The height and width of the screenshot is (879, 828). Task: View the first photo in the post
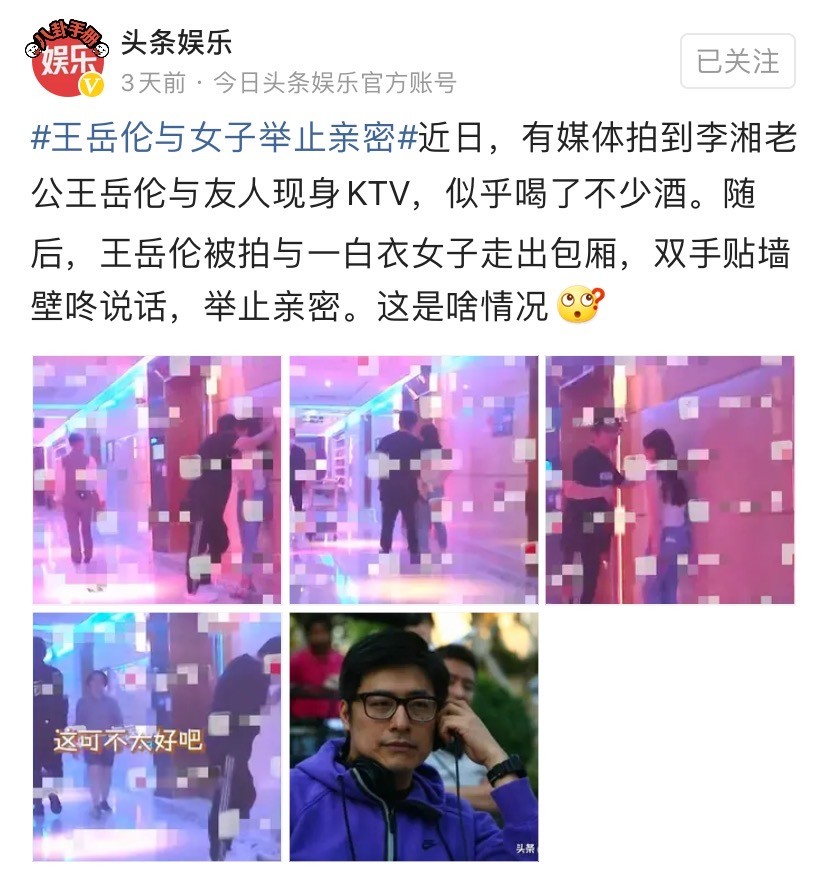pyautogui.click(x=157, y=480)
